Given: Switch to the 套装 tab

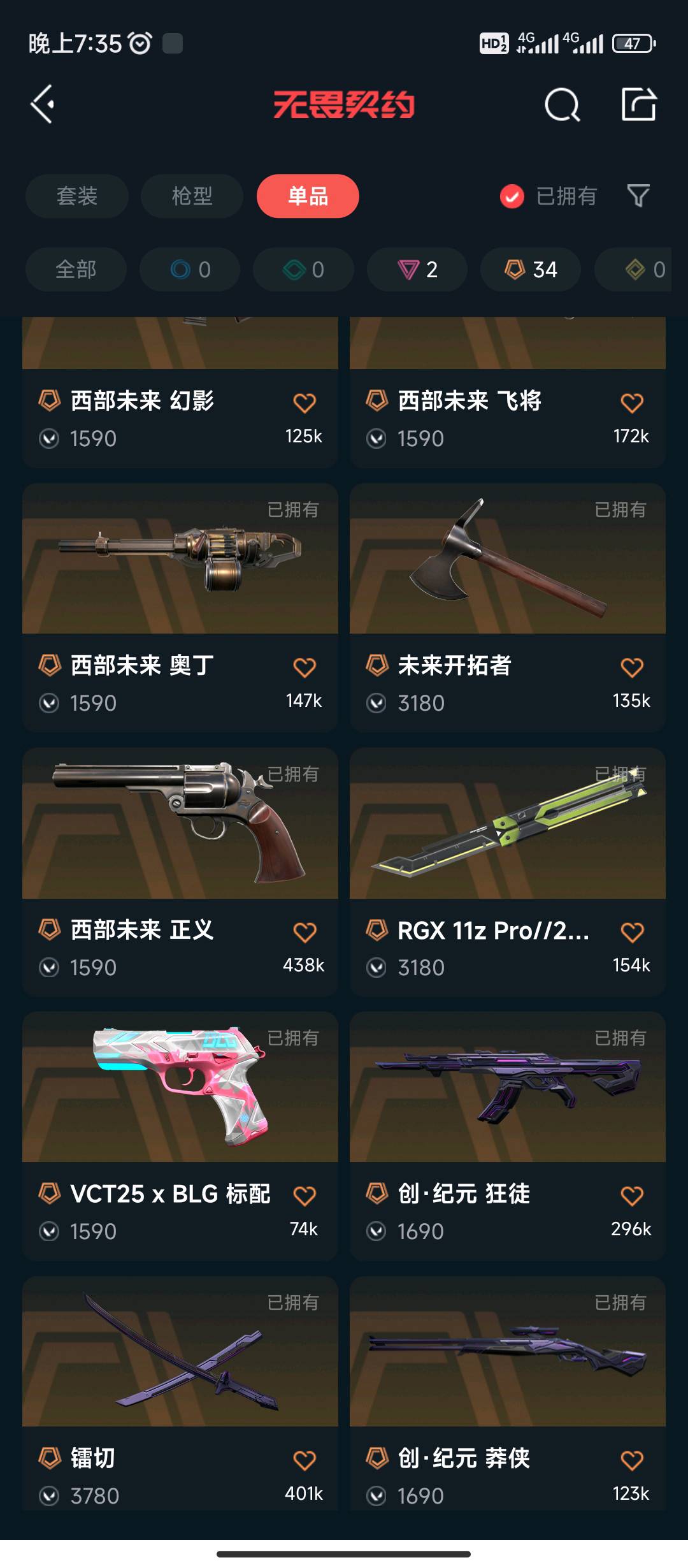Looking at the screenshot, I should click(x=77, y=196).
